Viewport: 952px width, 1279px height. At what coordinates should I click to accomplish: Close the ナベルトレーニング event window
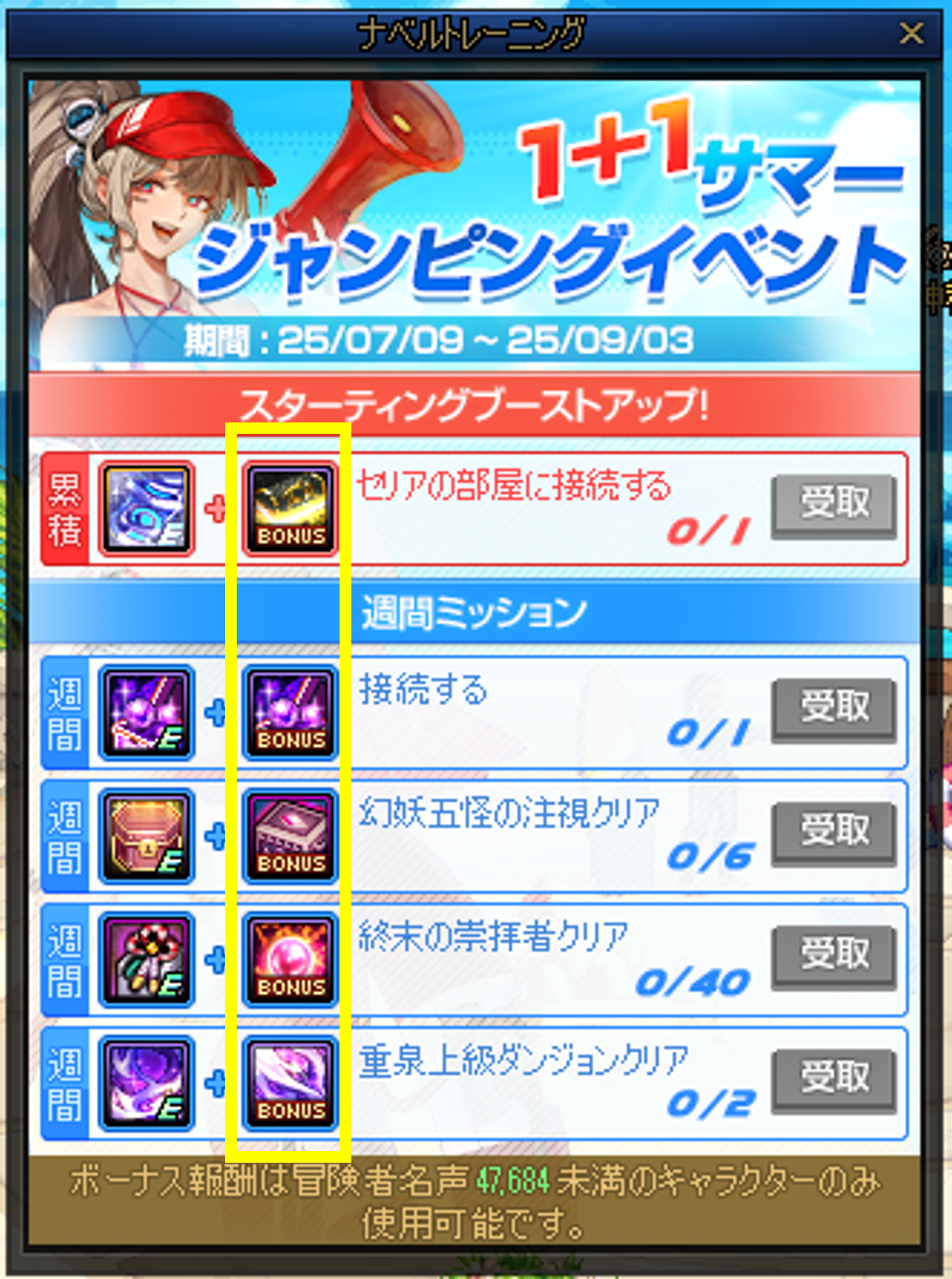[x=910, y=34]
